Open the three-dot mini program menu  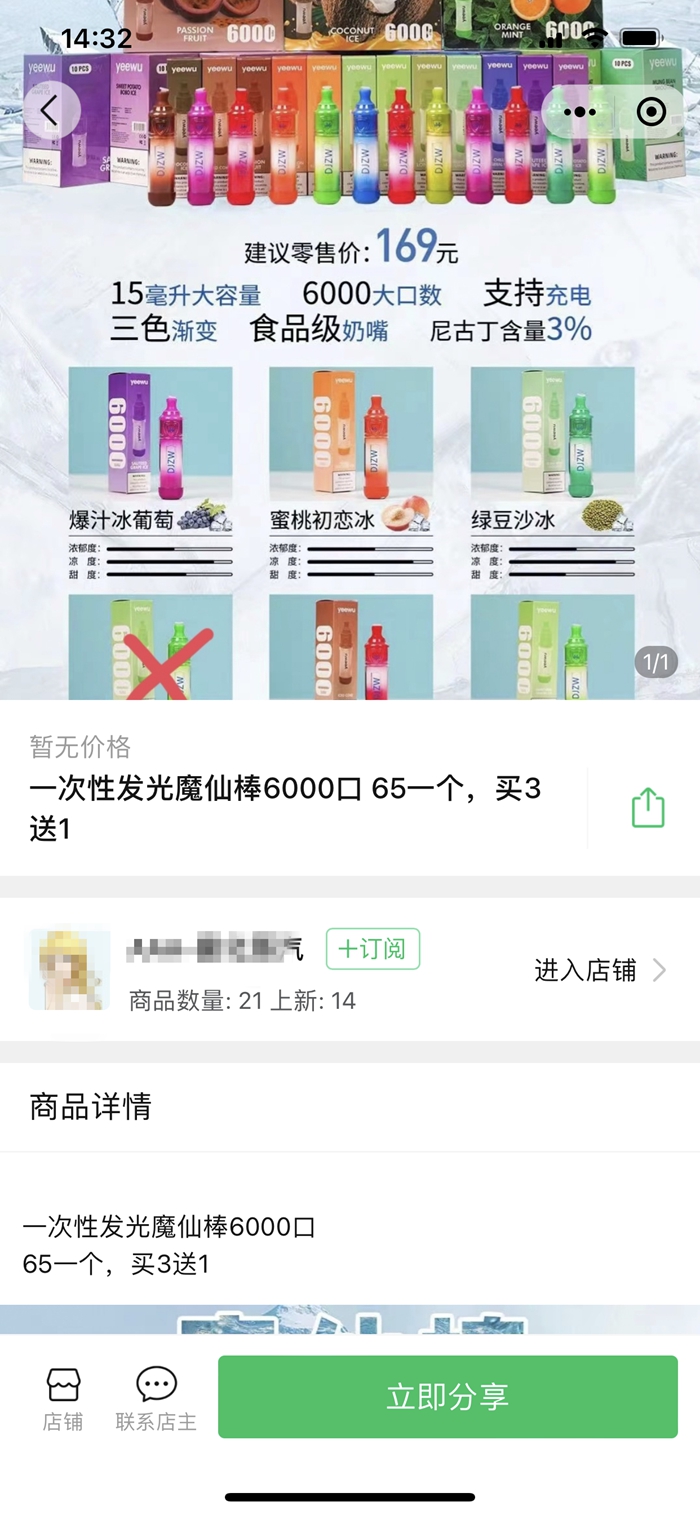tap(579, 111)
